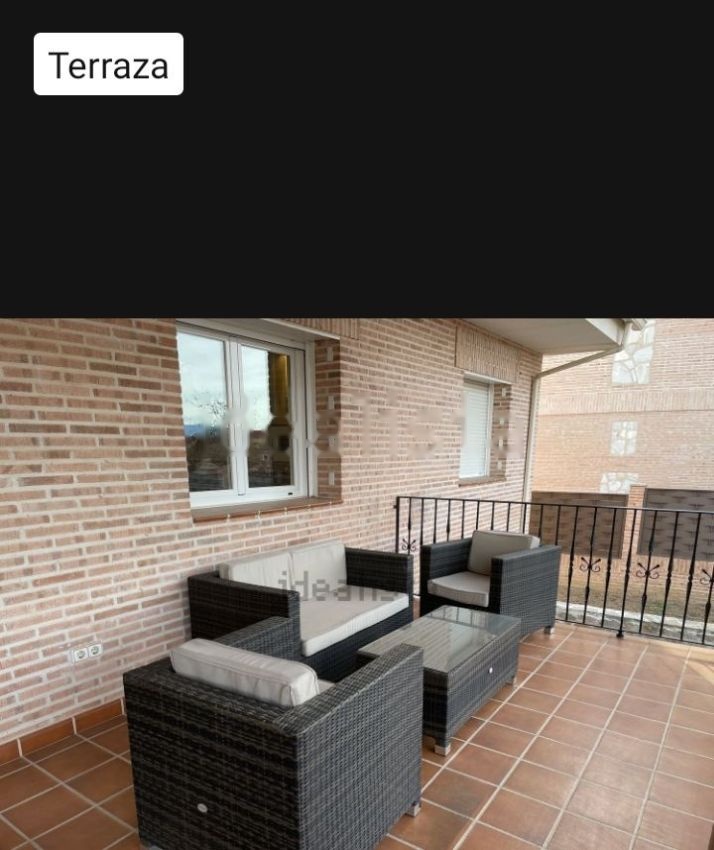Open the terrace photo in full view
Viewport: 714px width, 850px height.
click(x=357, y=583)
